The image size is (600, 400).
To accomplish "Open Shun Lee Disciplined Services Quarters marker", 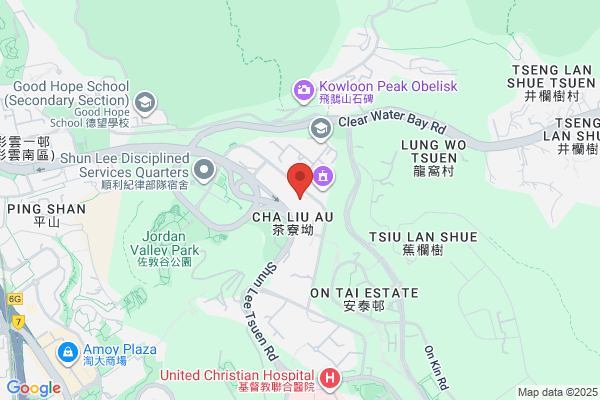I will pyautogui.click(x=204, y=170).
